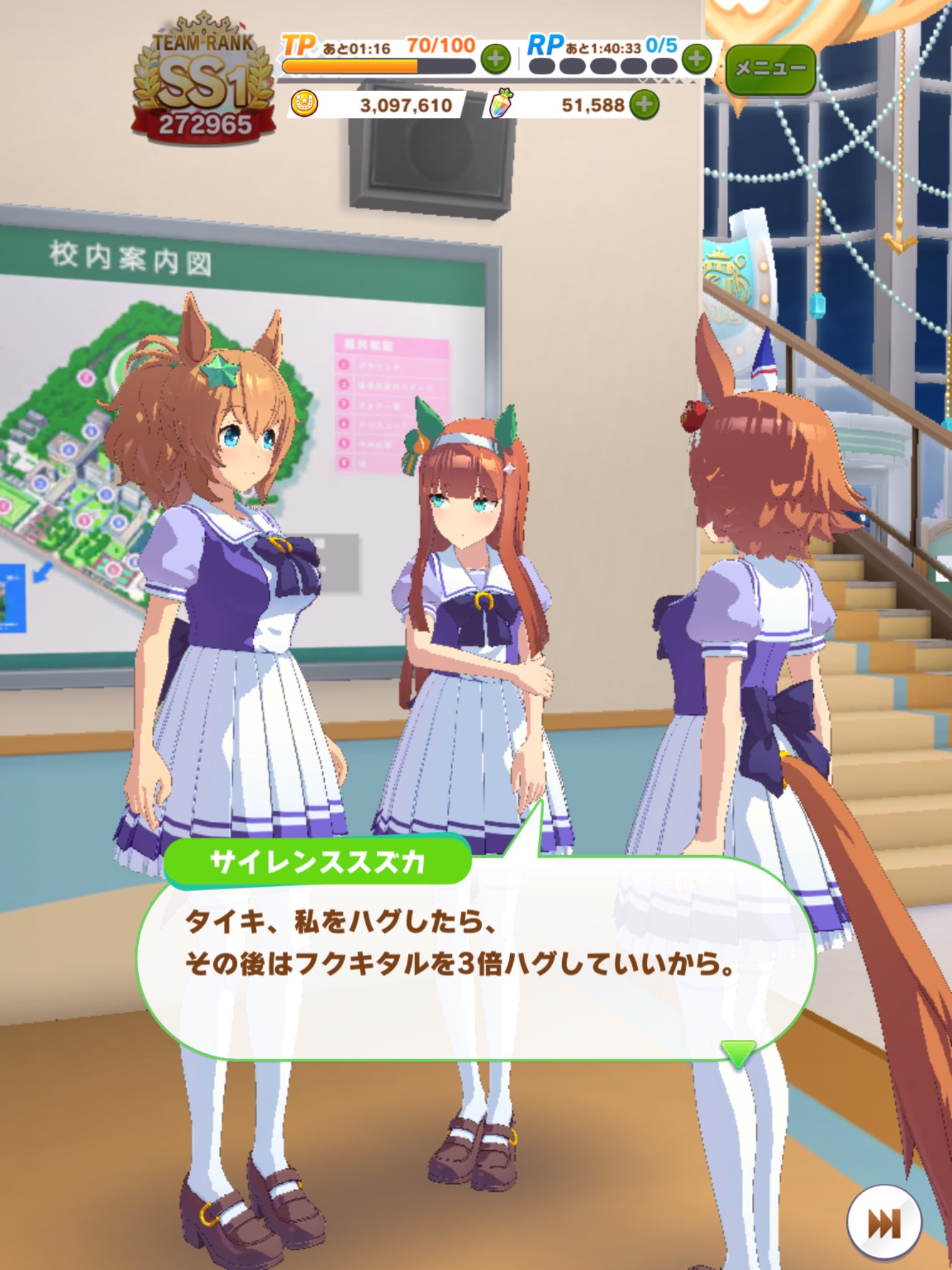Image resolution: width=952 pixels, height=1270 pixels.
Task: Skip the dialogue with fast-forward button
Action: click(883, 1223)
